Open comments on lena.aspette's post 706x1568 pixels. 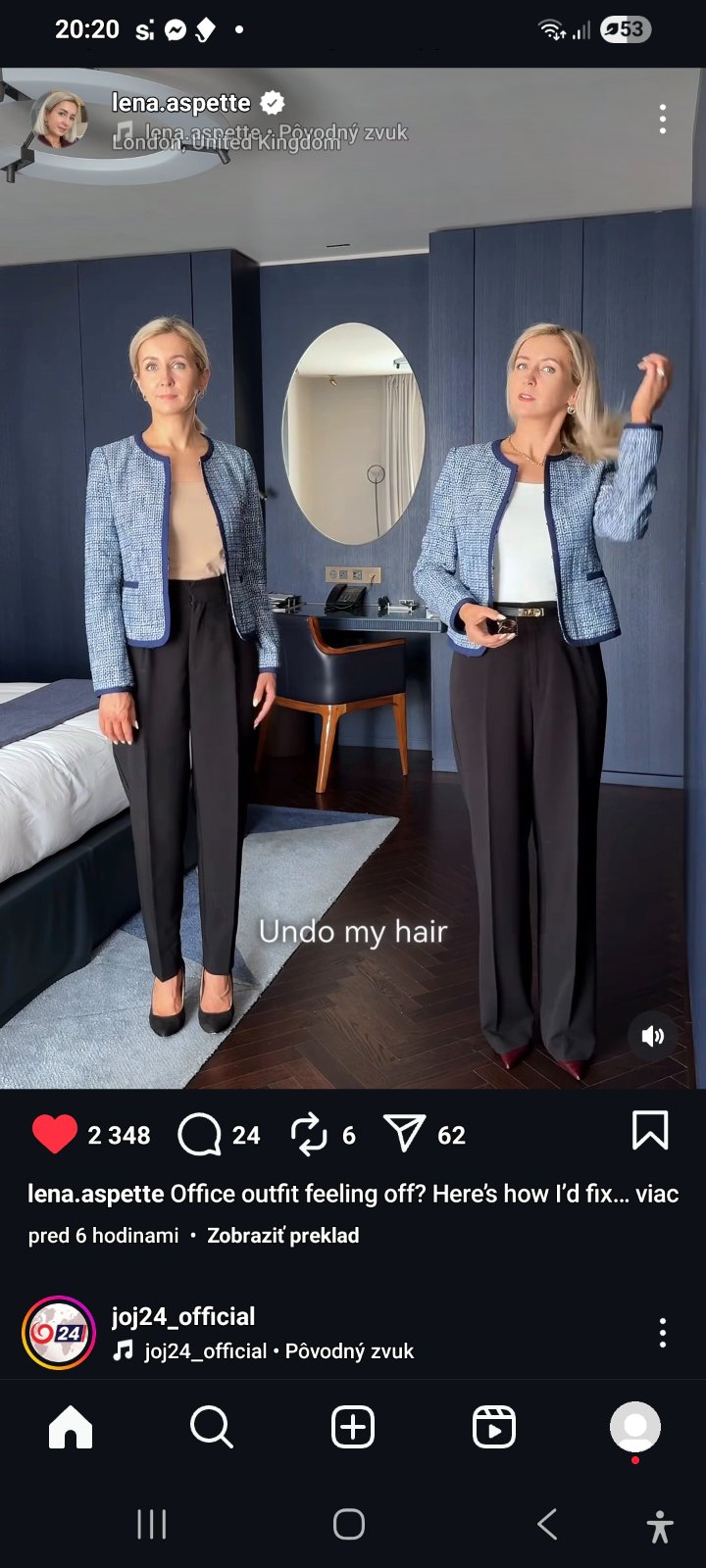point(200,1135)
